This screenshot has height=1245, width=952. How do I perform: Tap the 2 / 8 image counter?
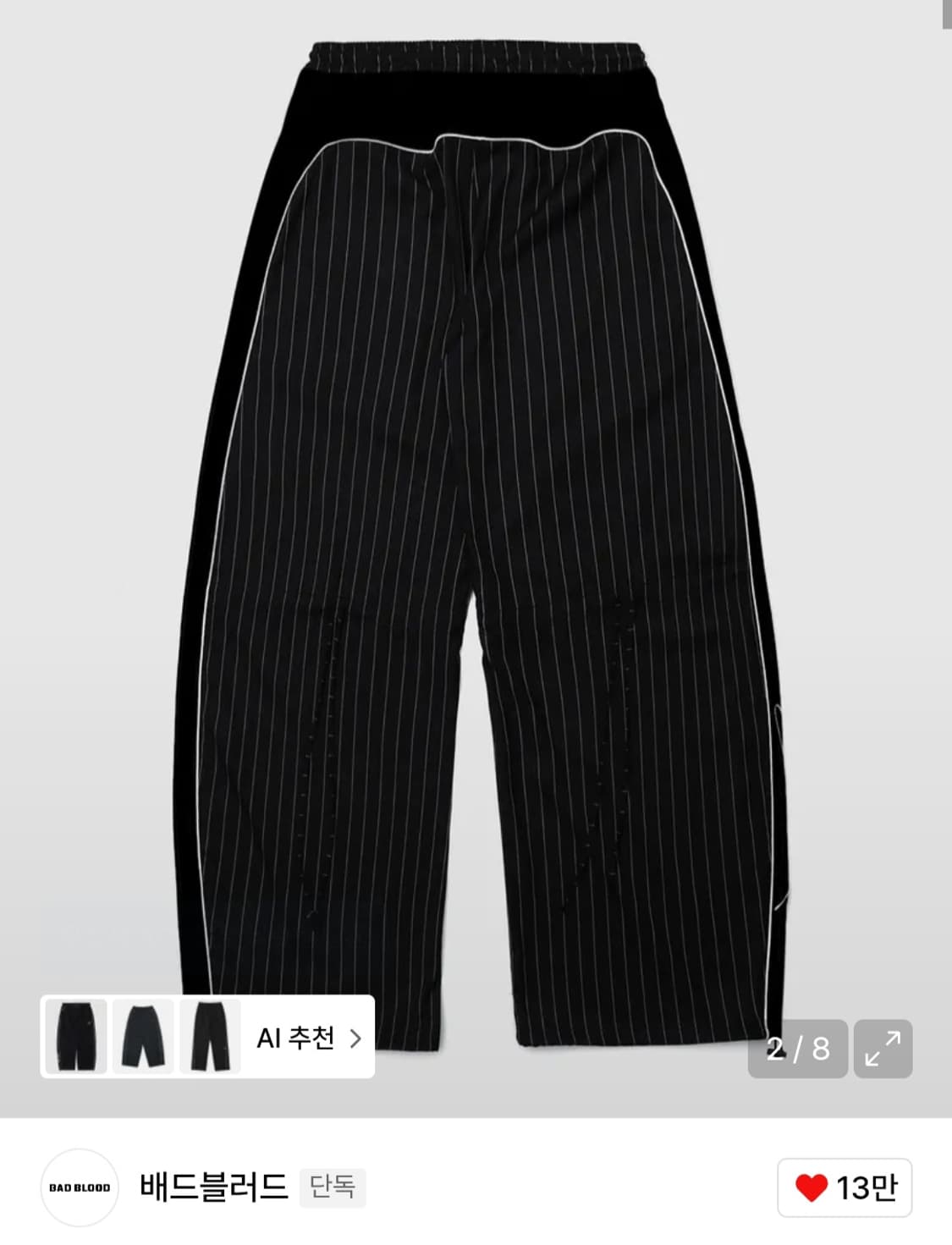click(797, 1047)
